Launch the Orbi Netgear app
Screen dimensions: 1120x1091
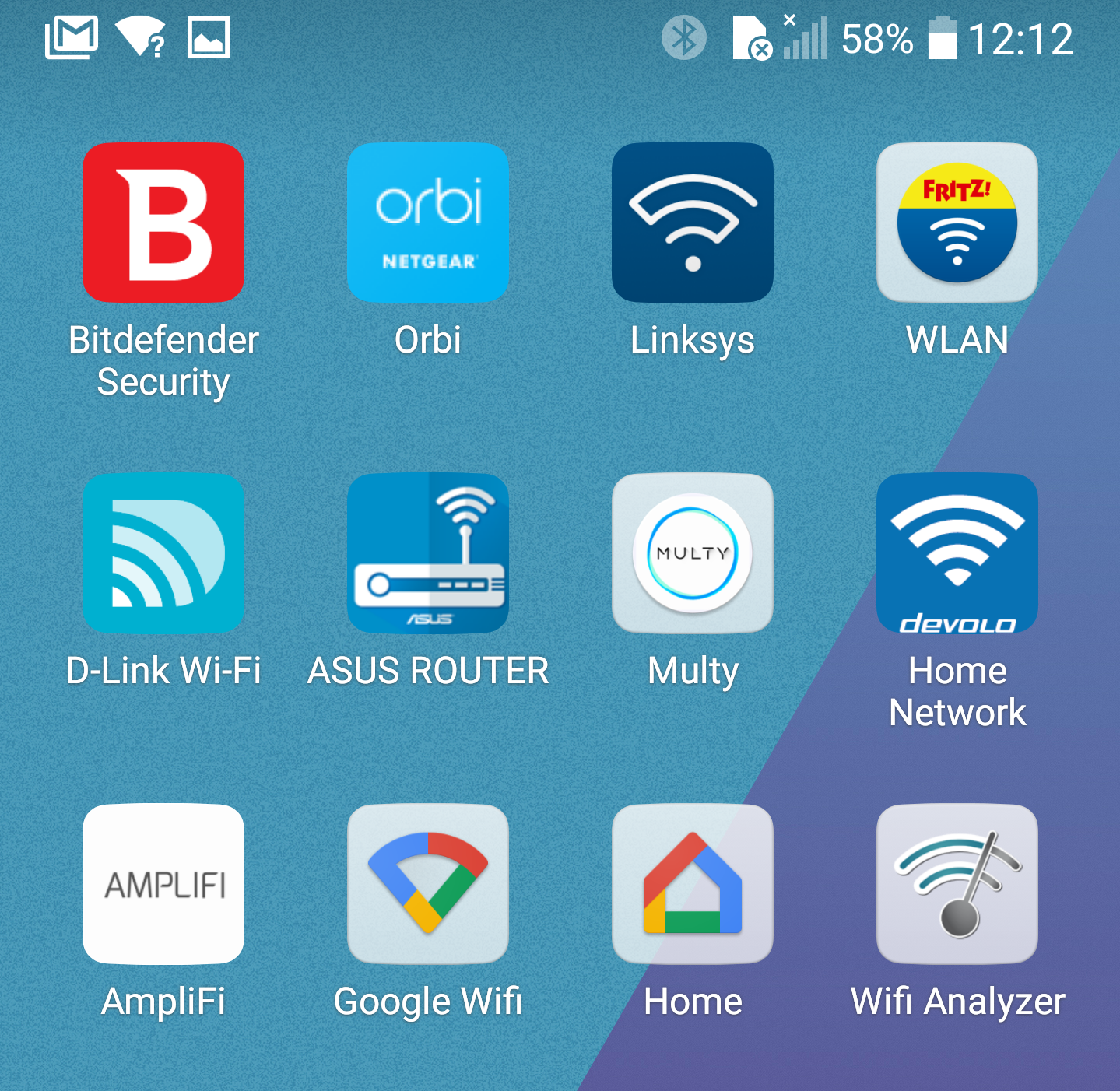(x=428, y=223)
